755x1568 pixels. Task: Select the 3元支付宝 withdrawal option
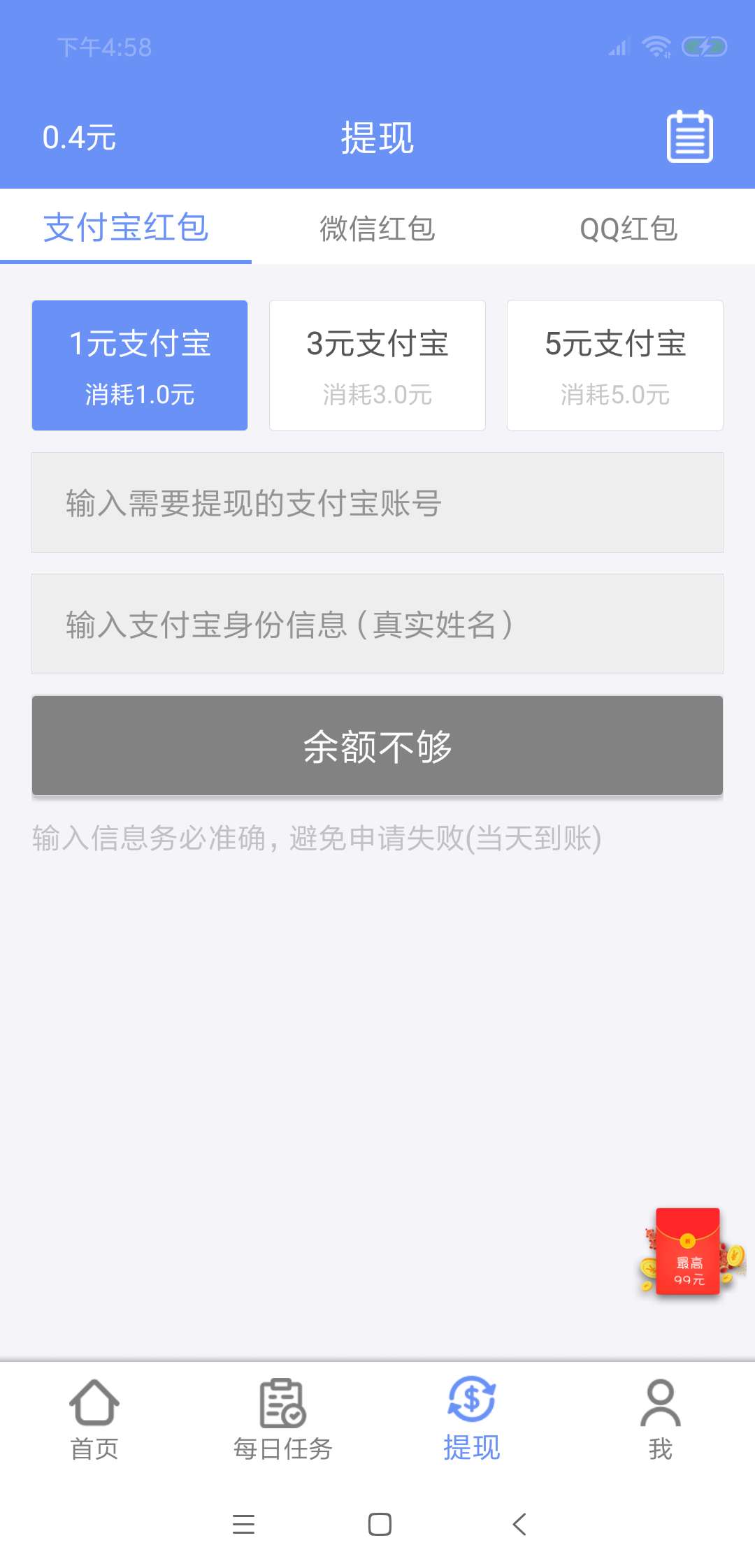377,365
